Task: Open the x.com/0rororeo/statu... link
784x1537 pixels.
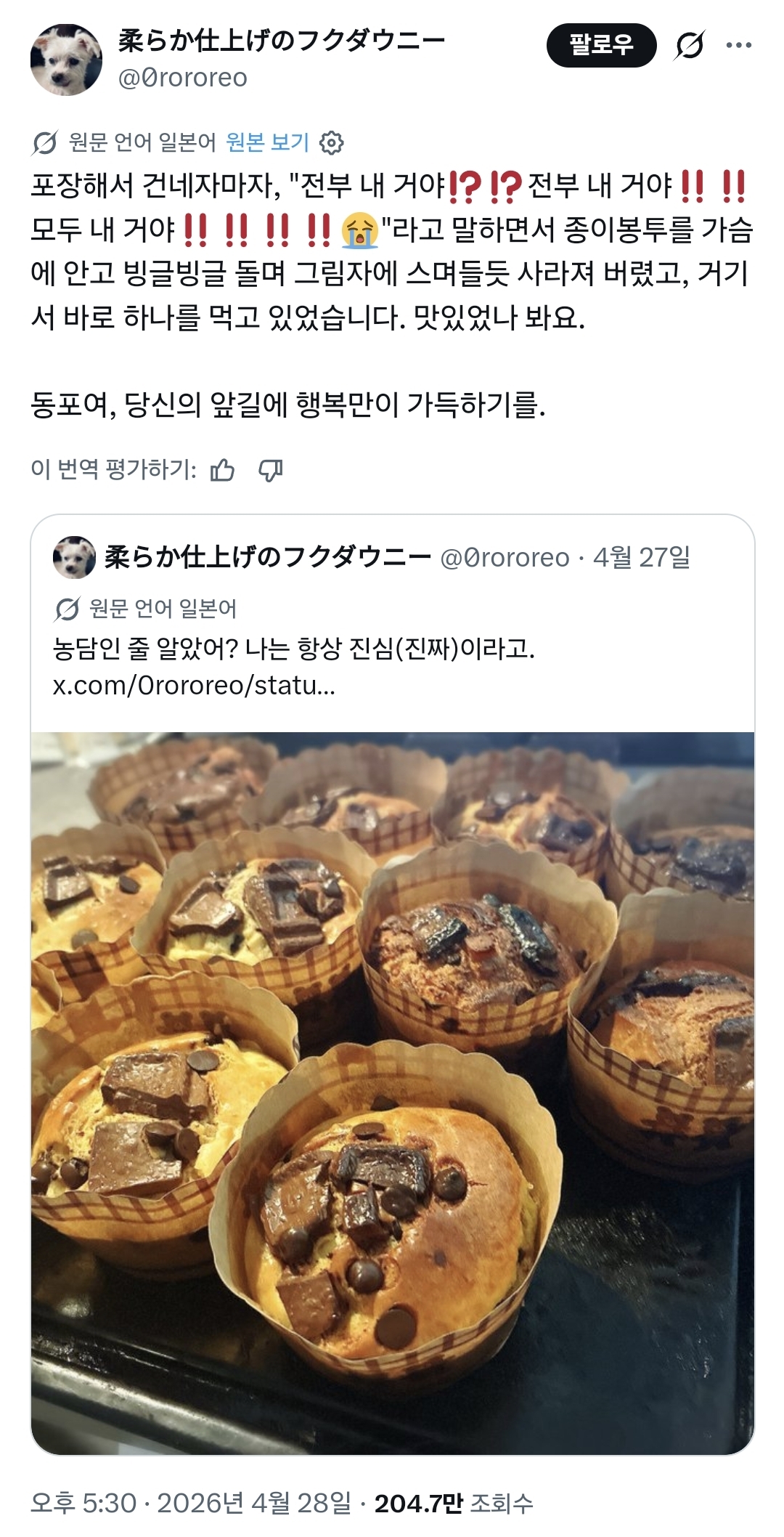Action: (x=194, y=685)
